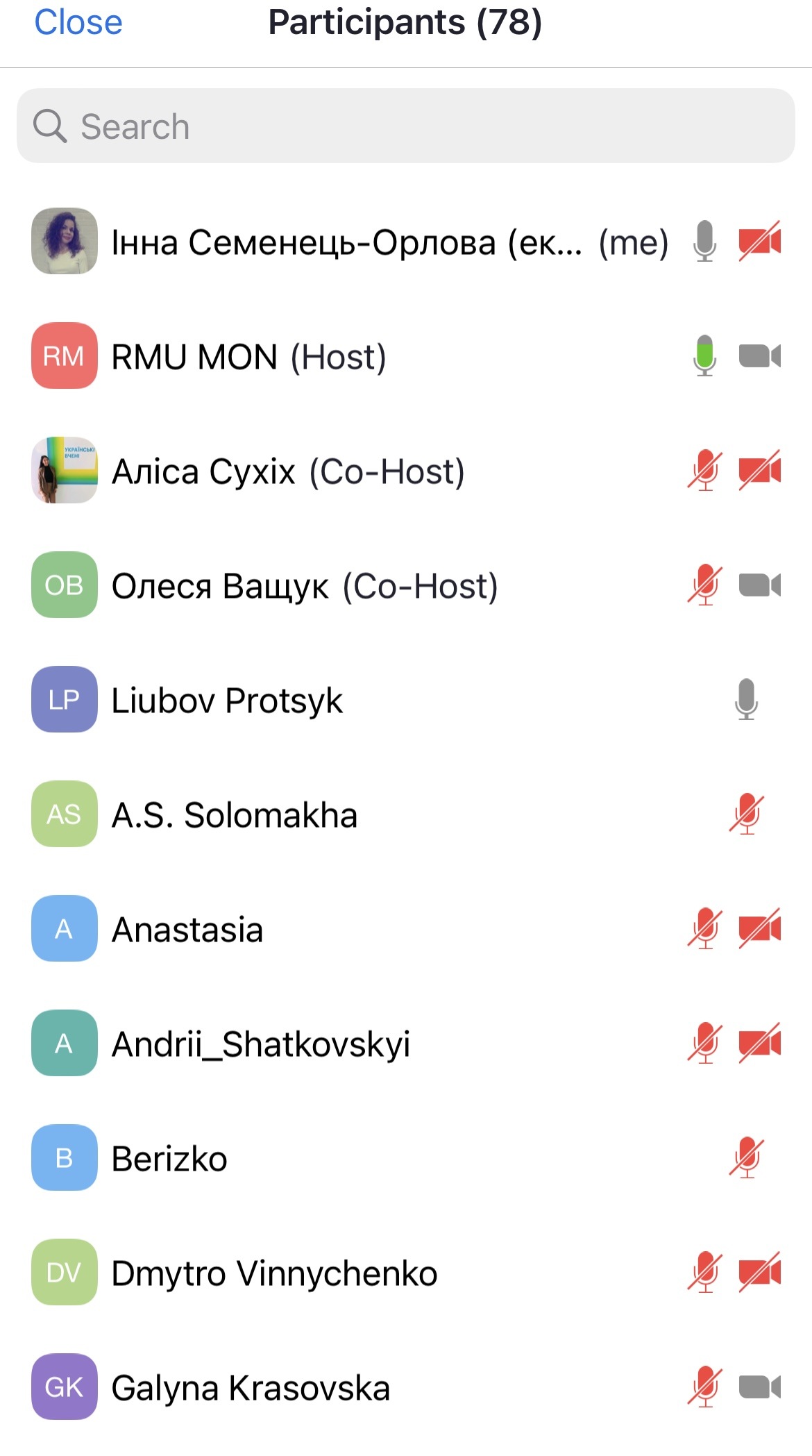Select RMU MON host row
812x1456 pixels.
250,357
